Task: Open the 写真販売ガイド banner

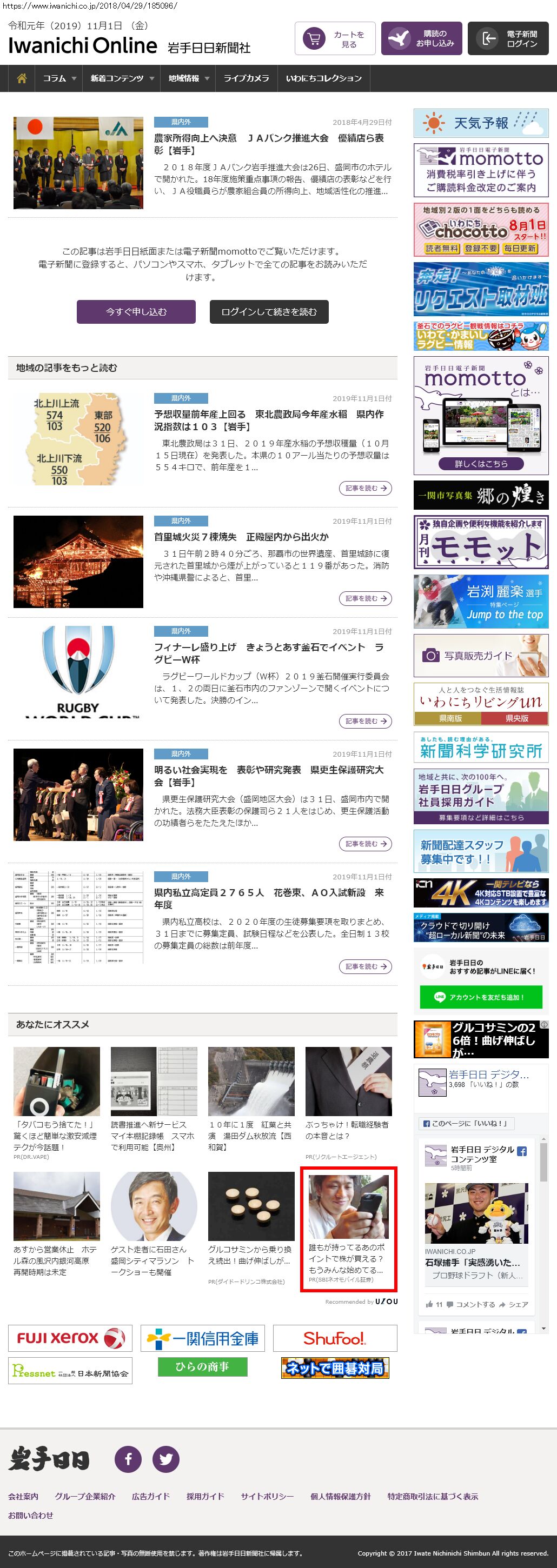Action: [x=480, y=656]
